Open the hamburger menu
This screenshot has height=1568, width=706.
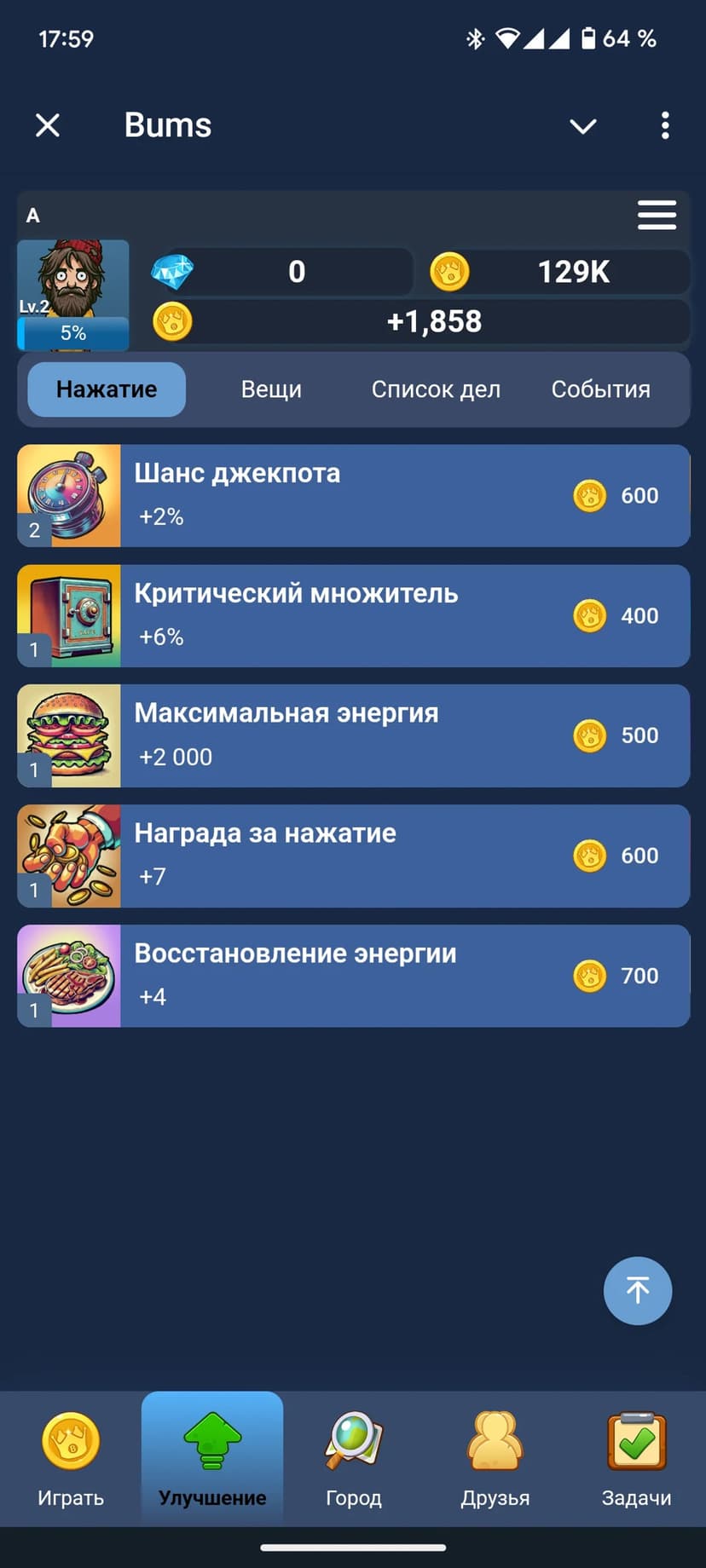coord(657,215)
